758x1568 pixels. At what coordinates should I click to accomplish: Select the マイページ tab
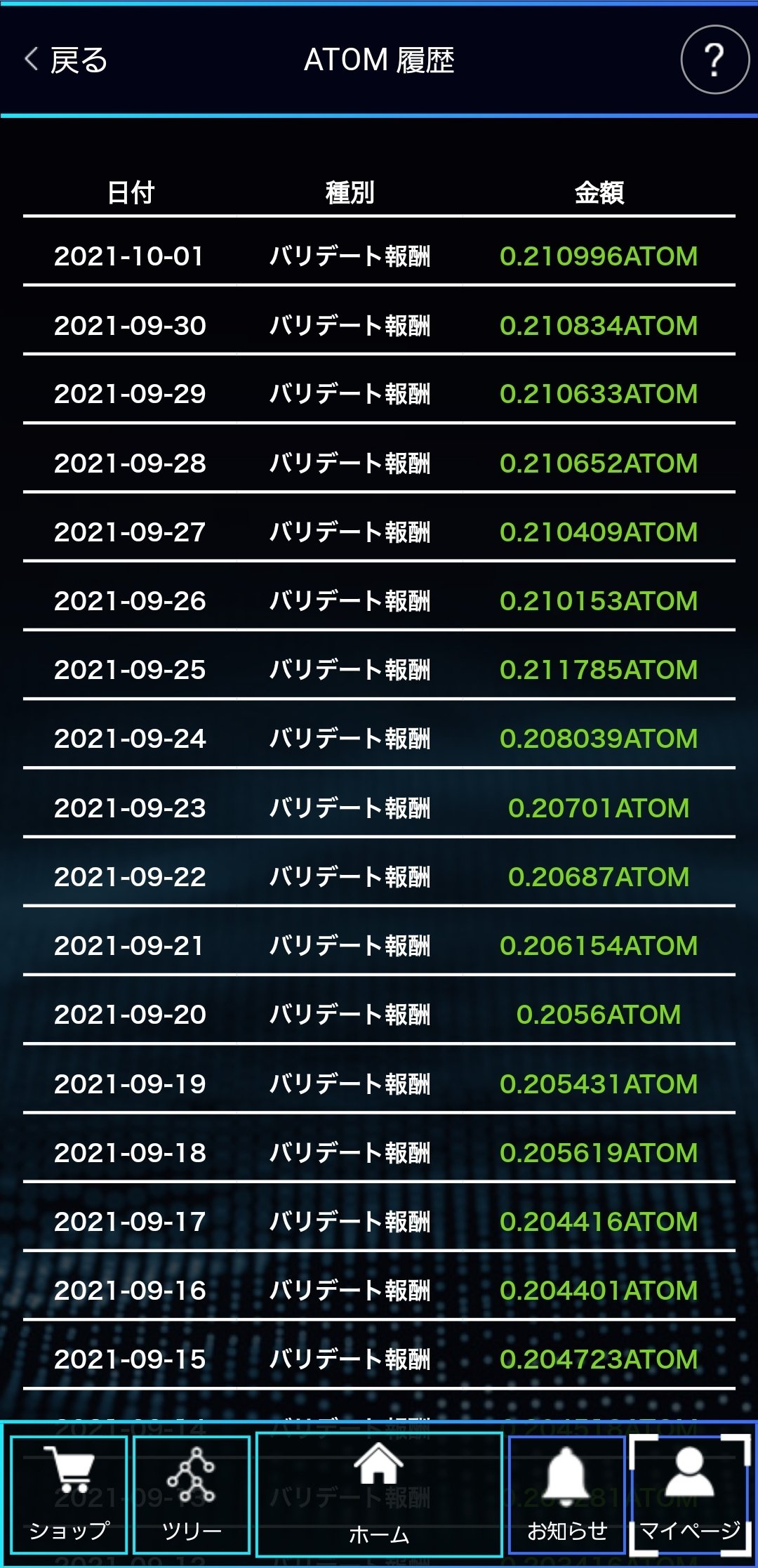pyautogui.click(x=690, y=1494)
